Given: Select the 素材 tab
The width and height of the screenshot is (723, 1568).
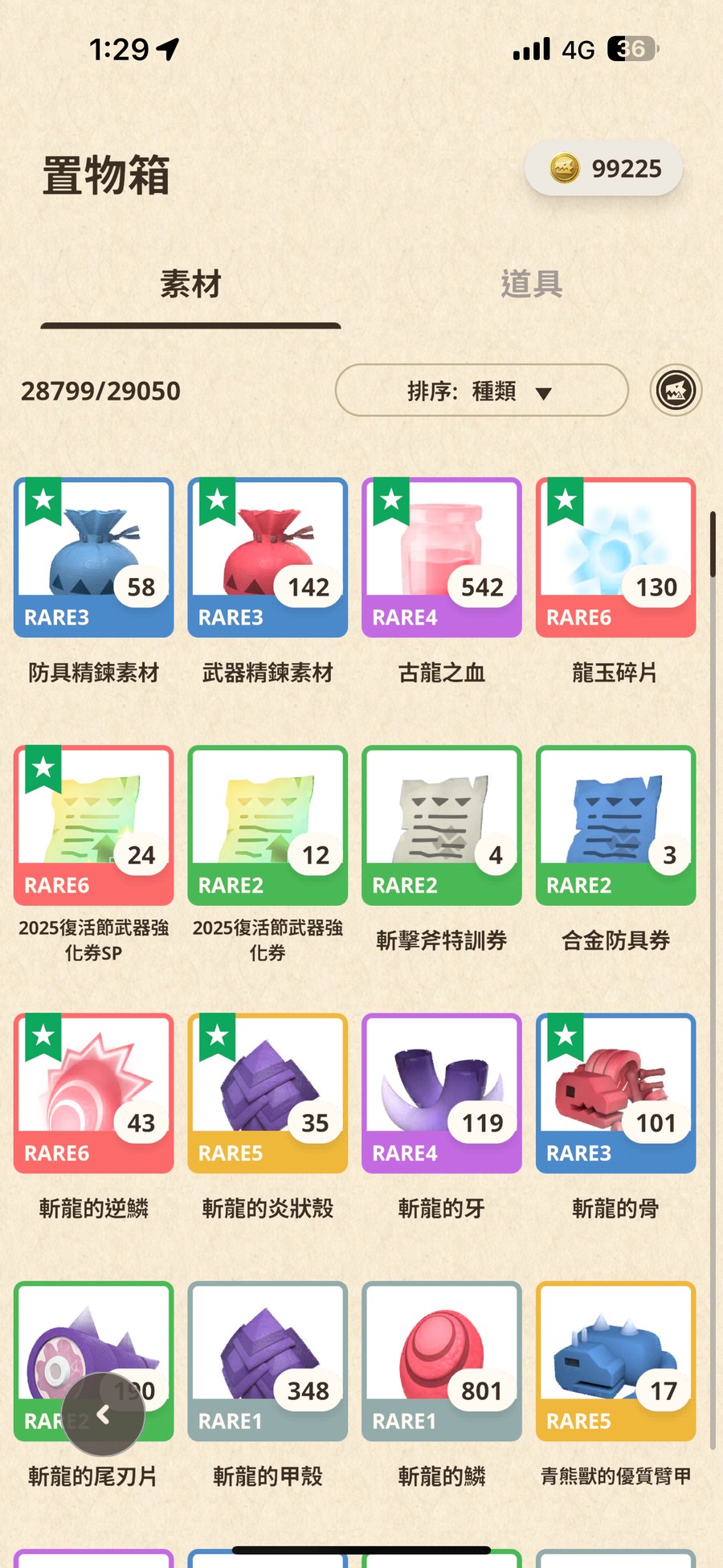Looking at the screenshot, I should pyautogui.click(x=190, y=284).
